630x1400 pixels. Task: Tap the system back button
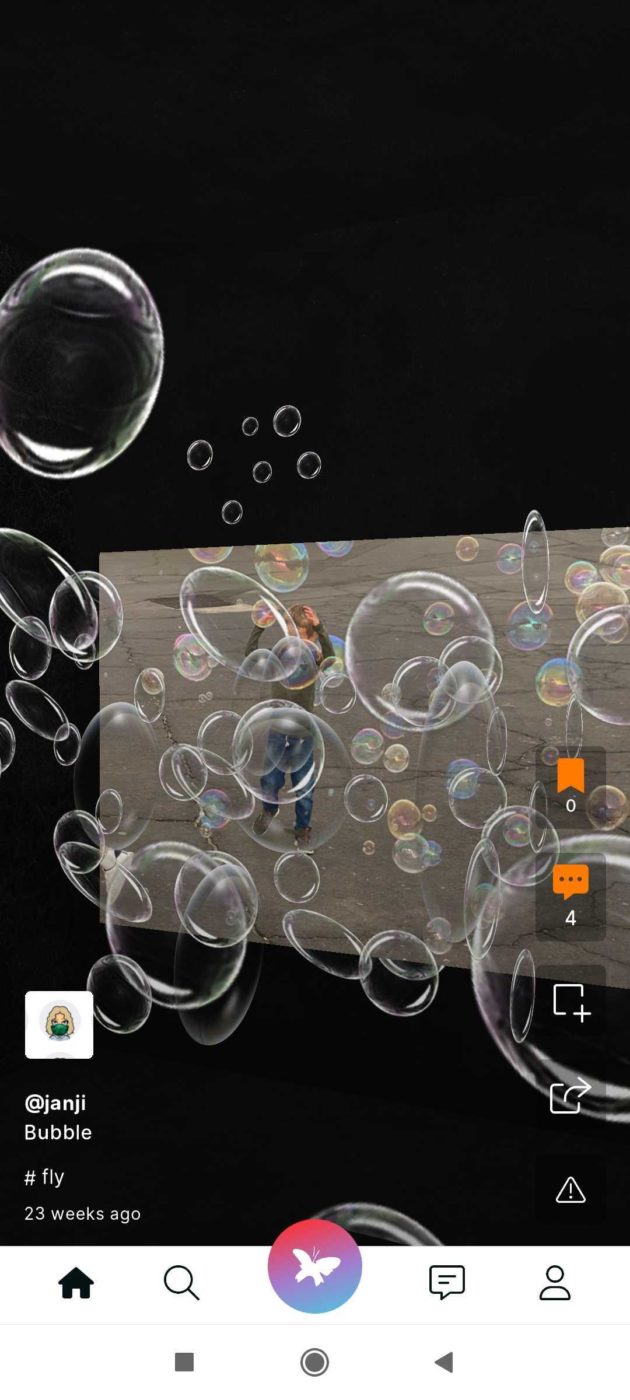pyautogui.click(x=444, y=1362)
